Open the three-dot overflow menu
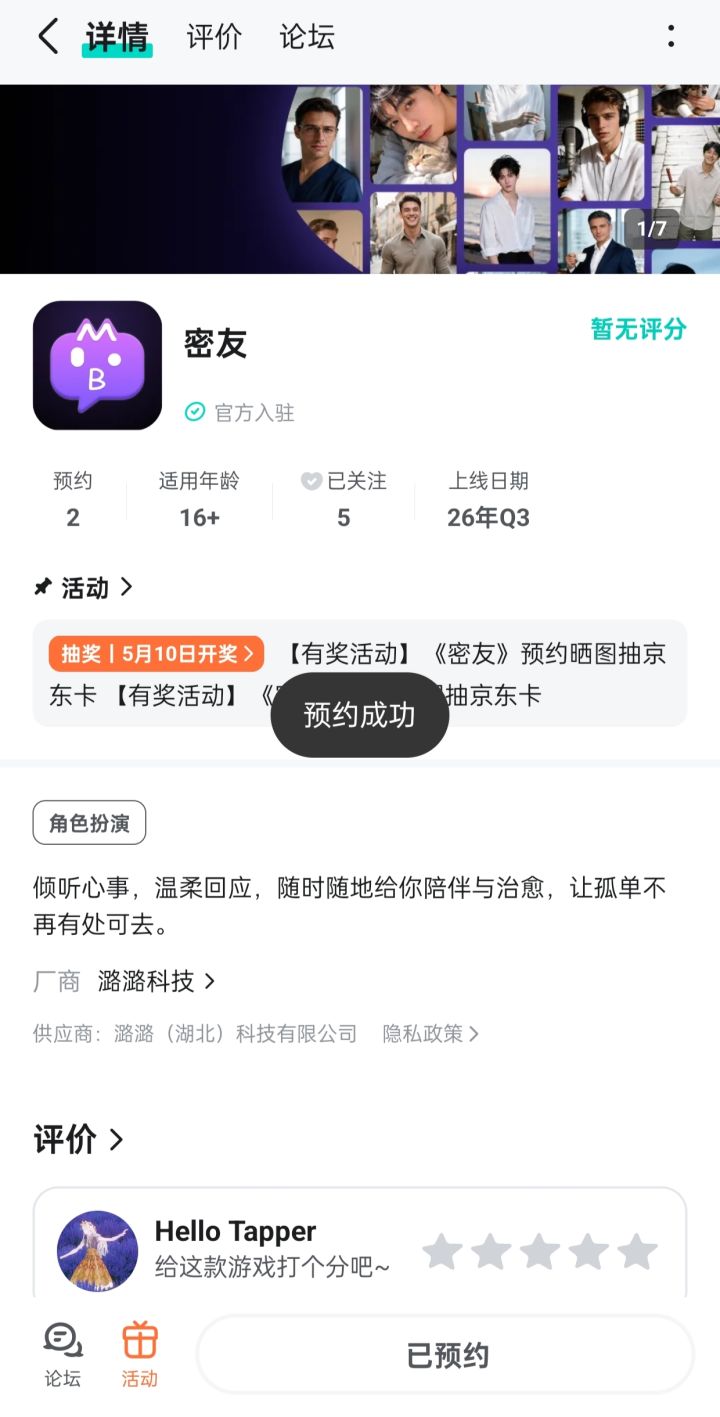Image resolution: width=720 pixels, height=1417 pixels. pos(669,37)
